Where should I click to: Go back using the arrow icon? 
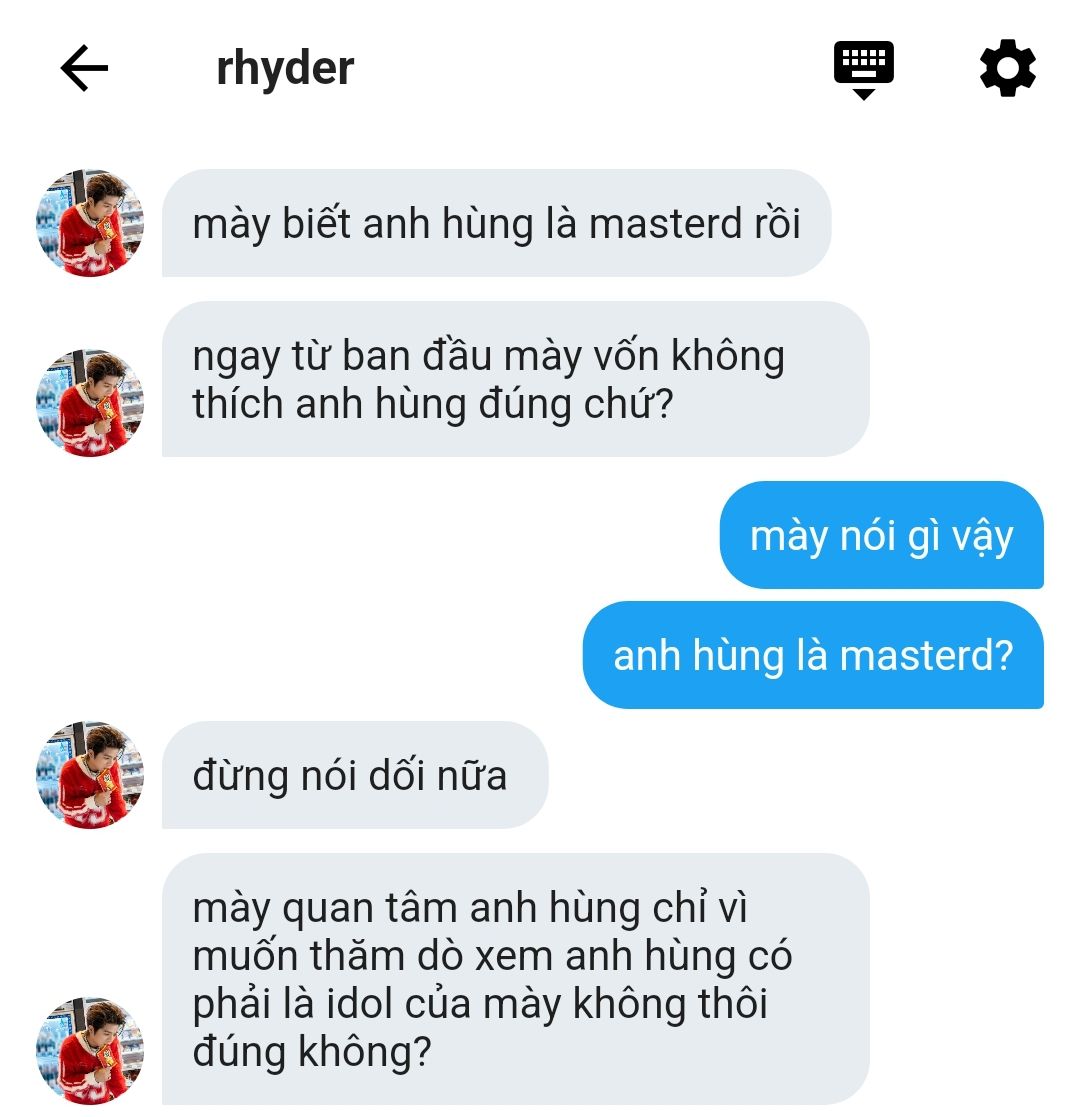tap(84, 69)
